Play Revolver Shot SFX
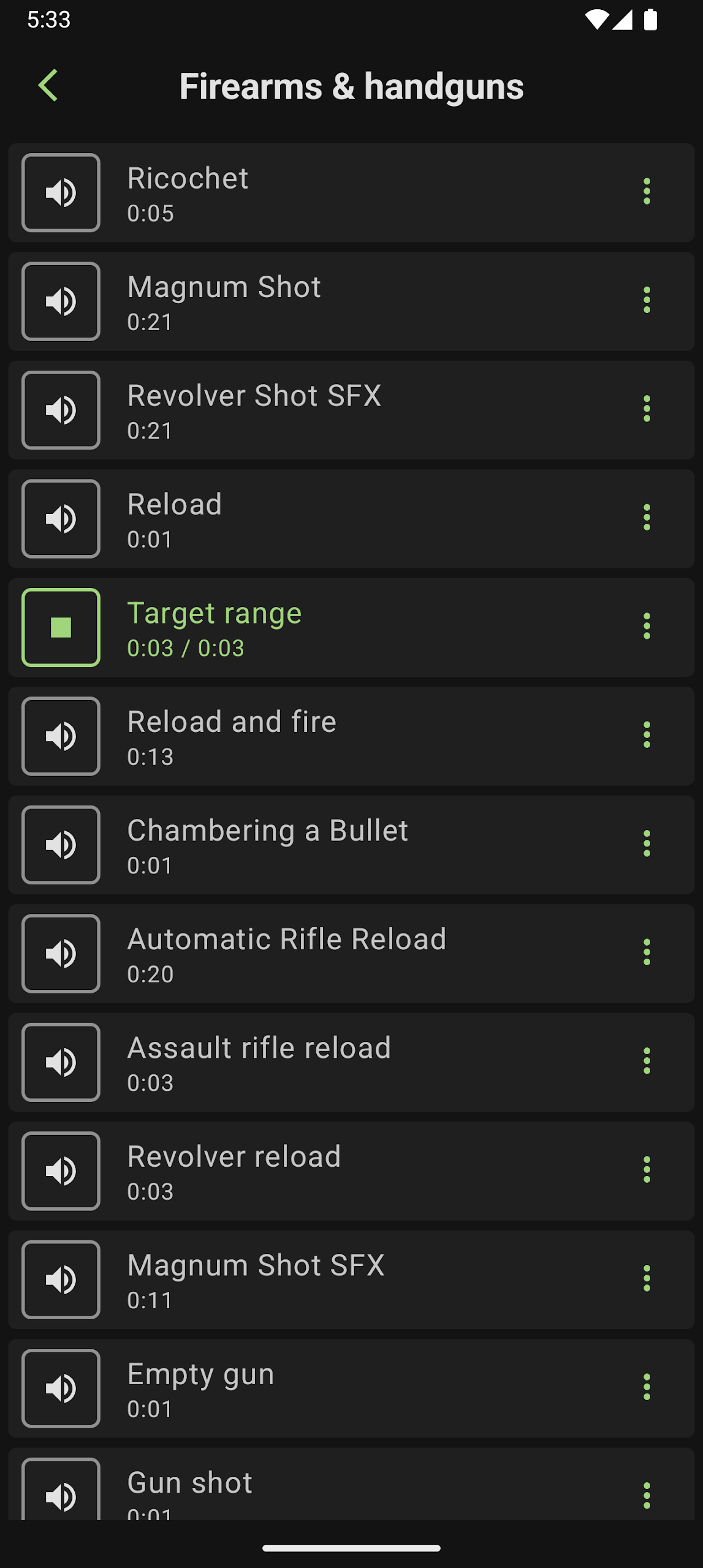This screenshot has height=1568, width=703. pyautogui.click(x=61, y=410)
